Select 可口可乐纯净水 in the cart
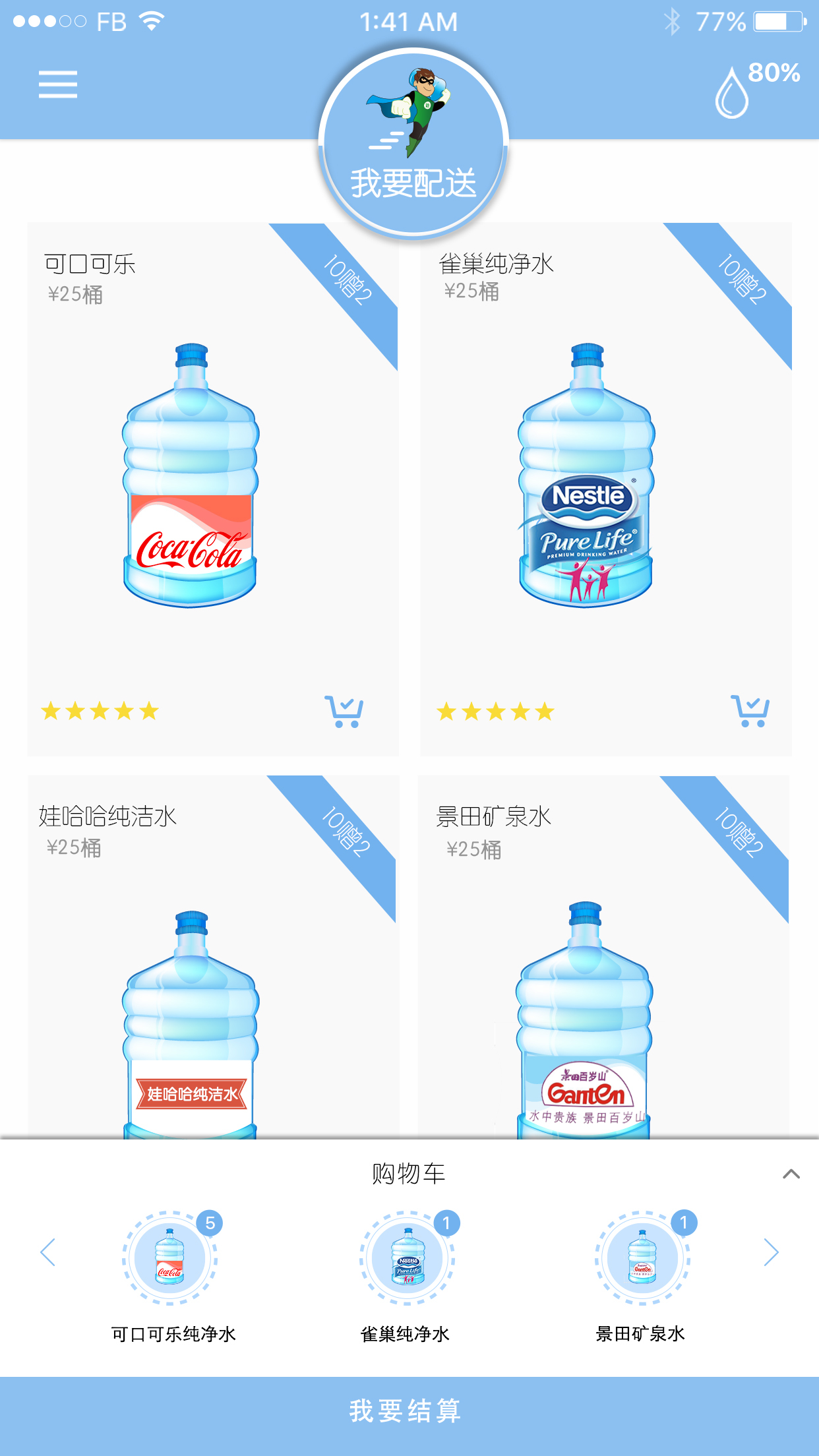This screenshot has width=819, height=1456. pyautogui.click(x=171, y=1259)
